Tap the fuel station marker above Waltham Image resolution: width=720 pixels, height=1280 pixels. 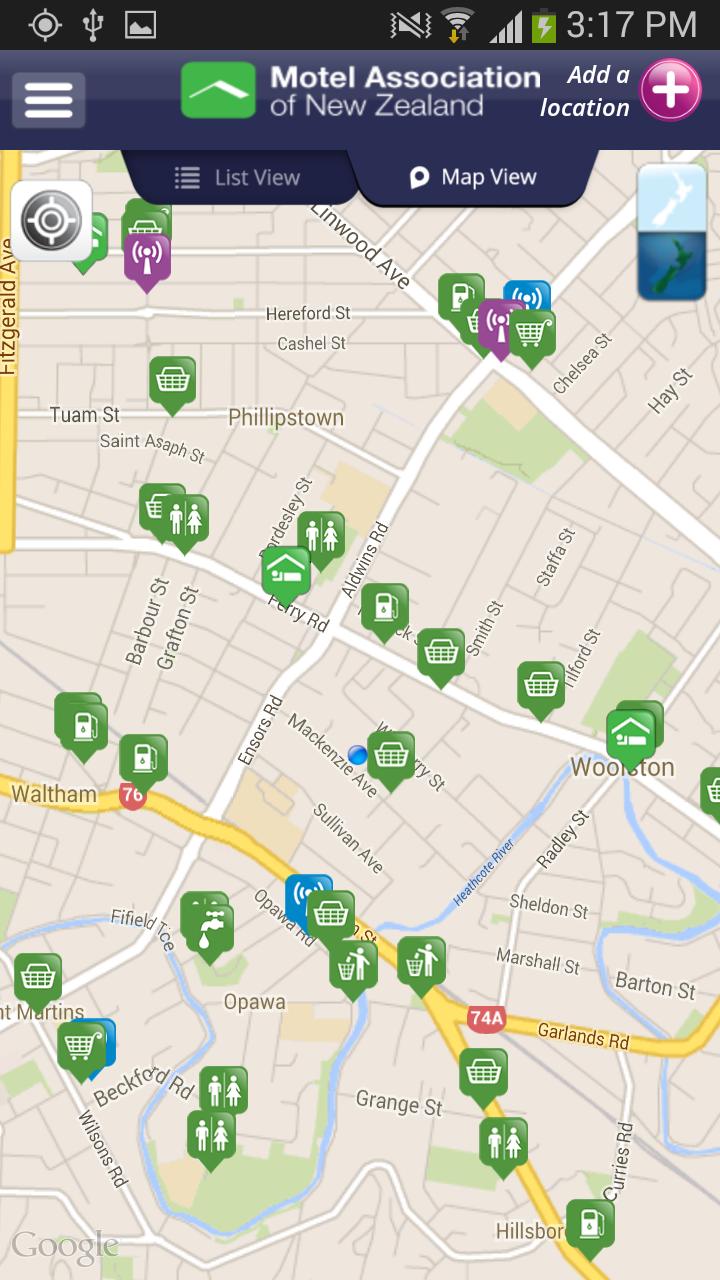pyautogui.click(x=143, y=759)
